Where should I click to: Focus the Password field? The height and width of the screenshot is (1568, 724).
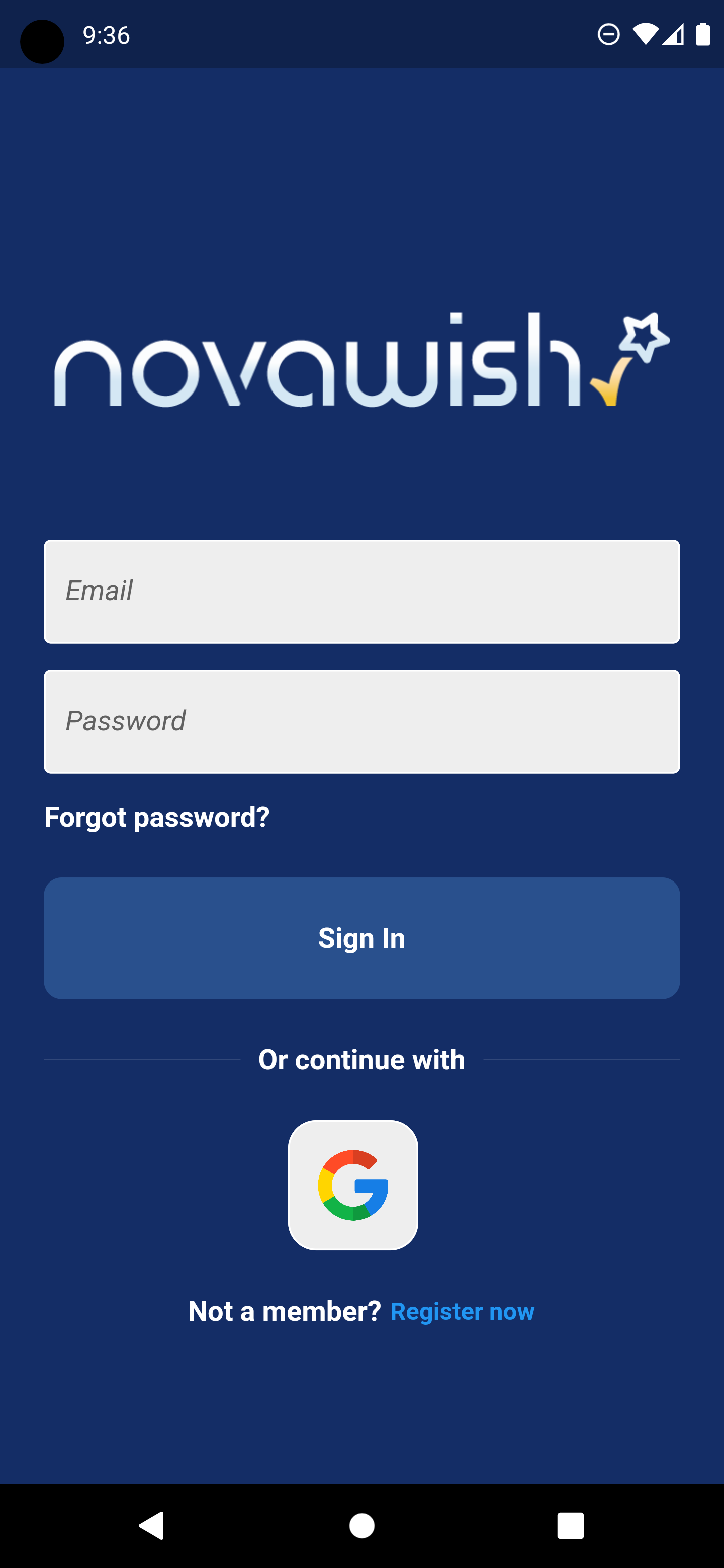coord(361,721)
